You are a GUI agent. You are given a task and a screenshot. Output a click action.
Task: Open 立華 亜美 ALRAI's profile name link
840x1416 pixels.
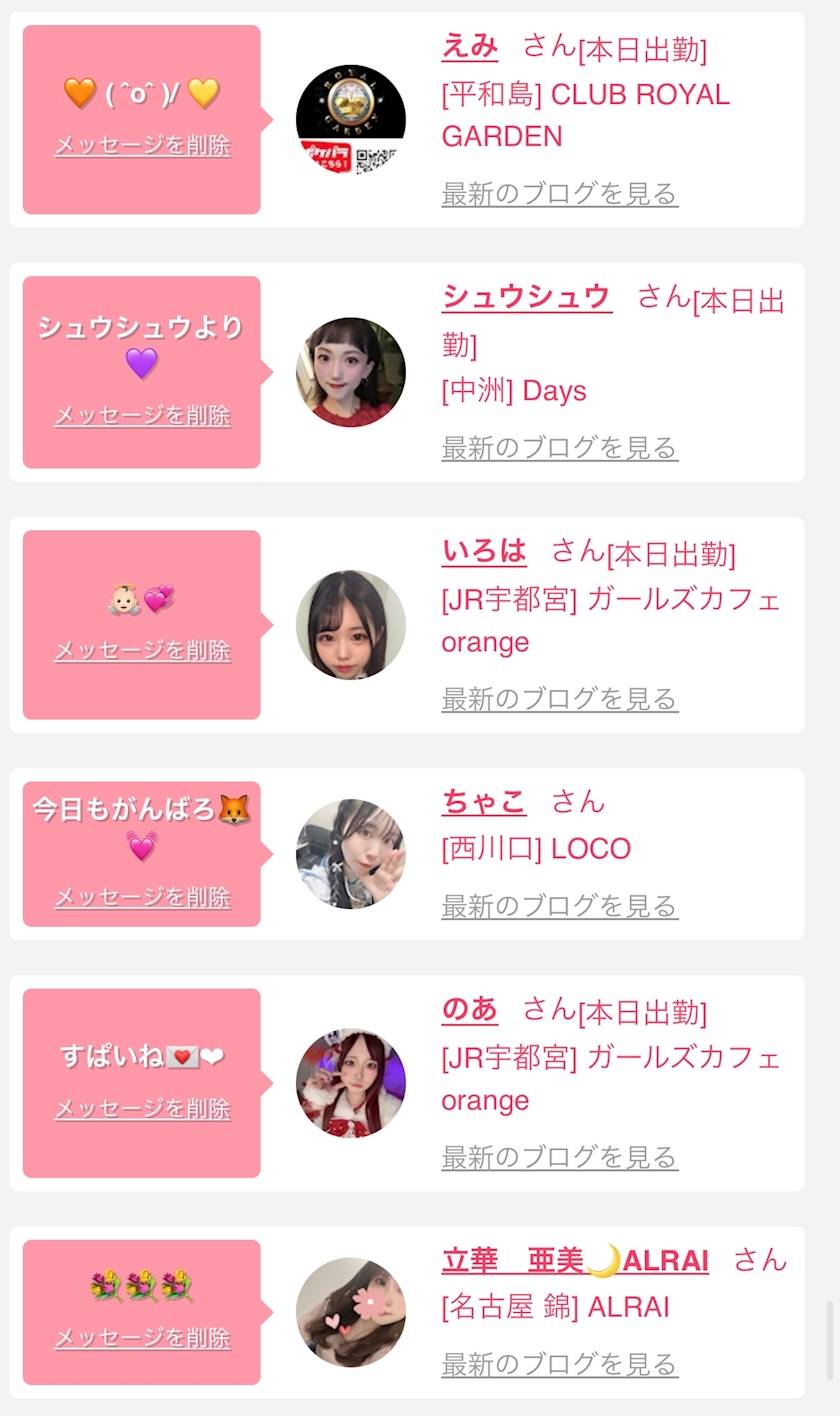coord(575,1260)
